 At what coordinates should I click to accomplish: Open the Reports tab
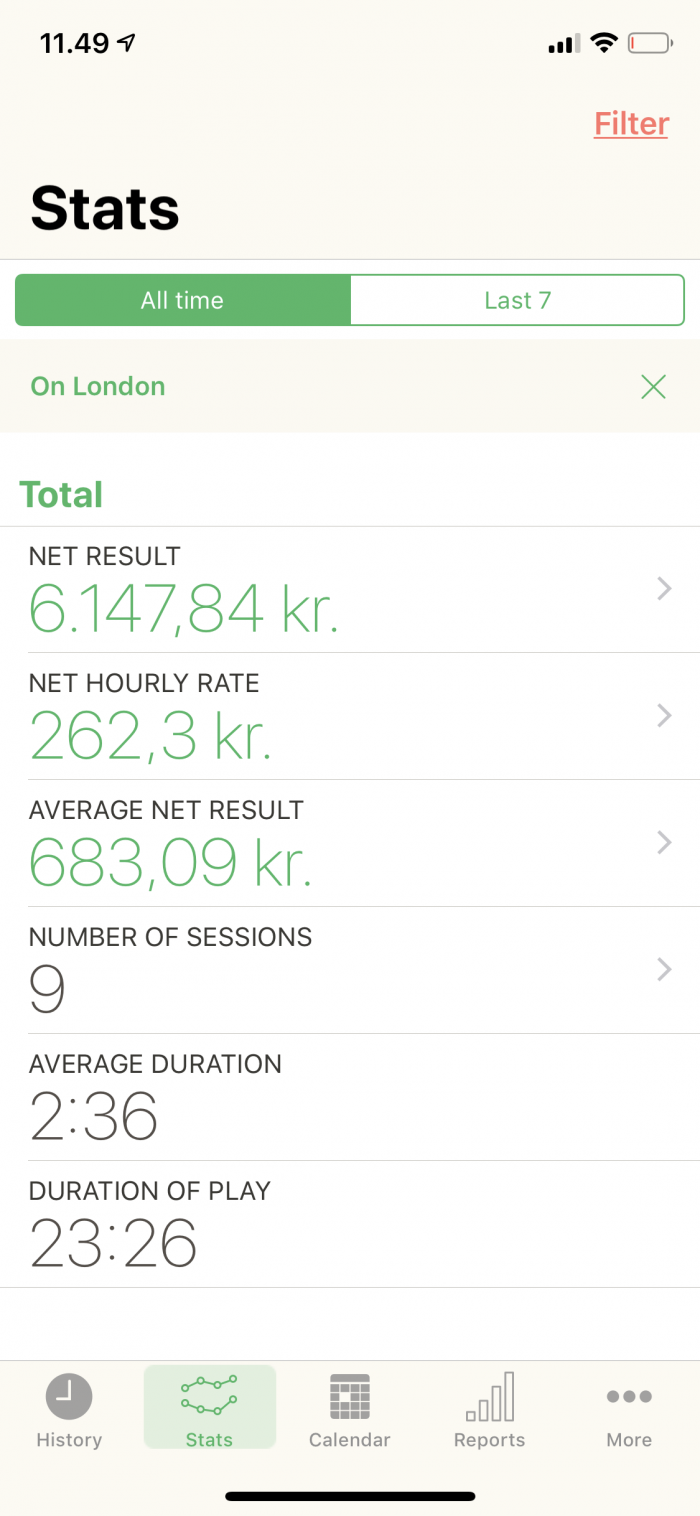(x=489, y=1410)
